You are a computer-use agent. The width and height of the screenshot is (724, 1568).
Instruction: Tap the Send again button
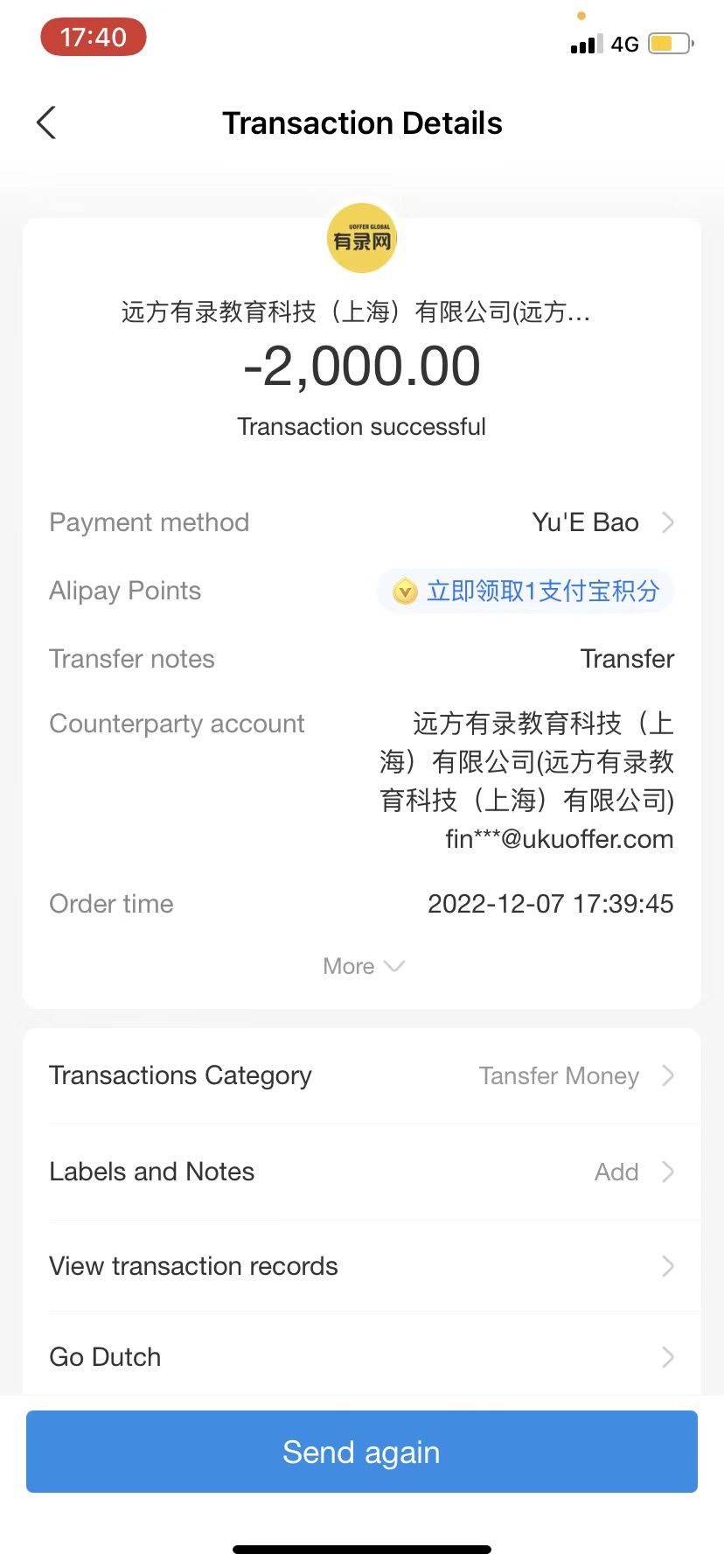(x=362, y=1452)
